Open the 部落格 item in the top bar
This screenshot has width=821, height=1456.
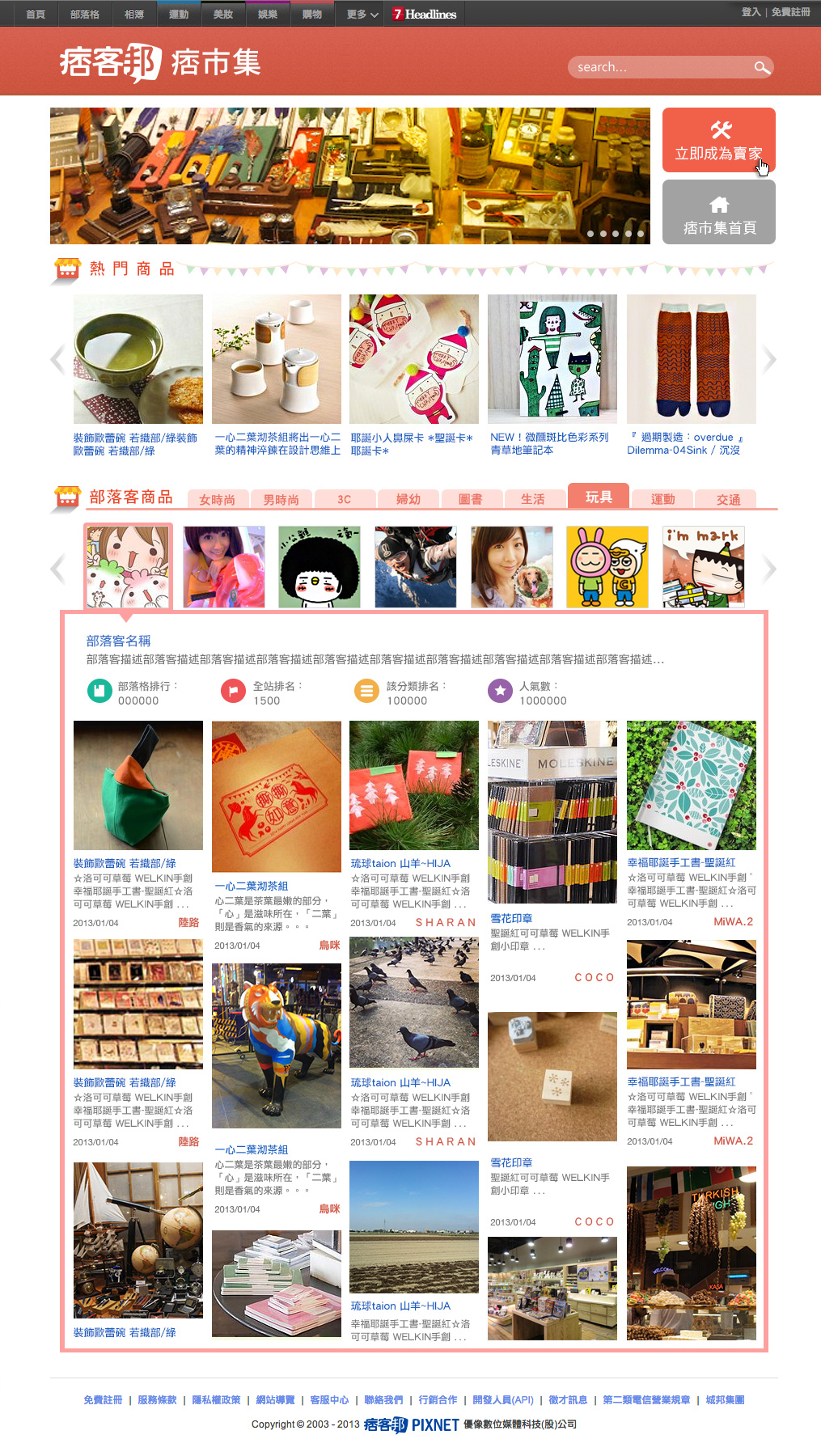pyautogui.click(x=85, y=14)
